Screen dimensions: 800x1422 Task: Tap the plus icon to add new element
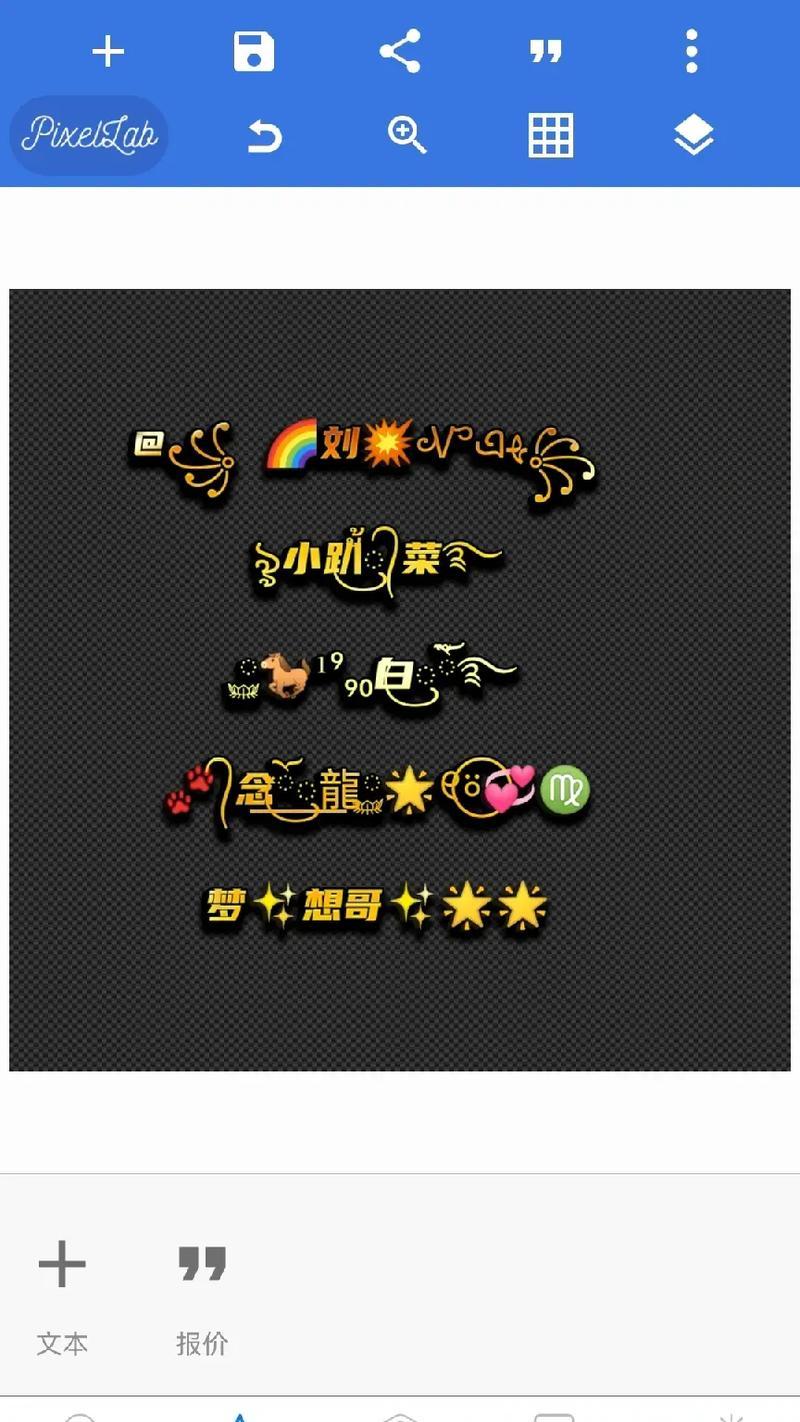pyautogui.click(x=108, y=51)
